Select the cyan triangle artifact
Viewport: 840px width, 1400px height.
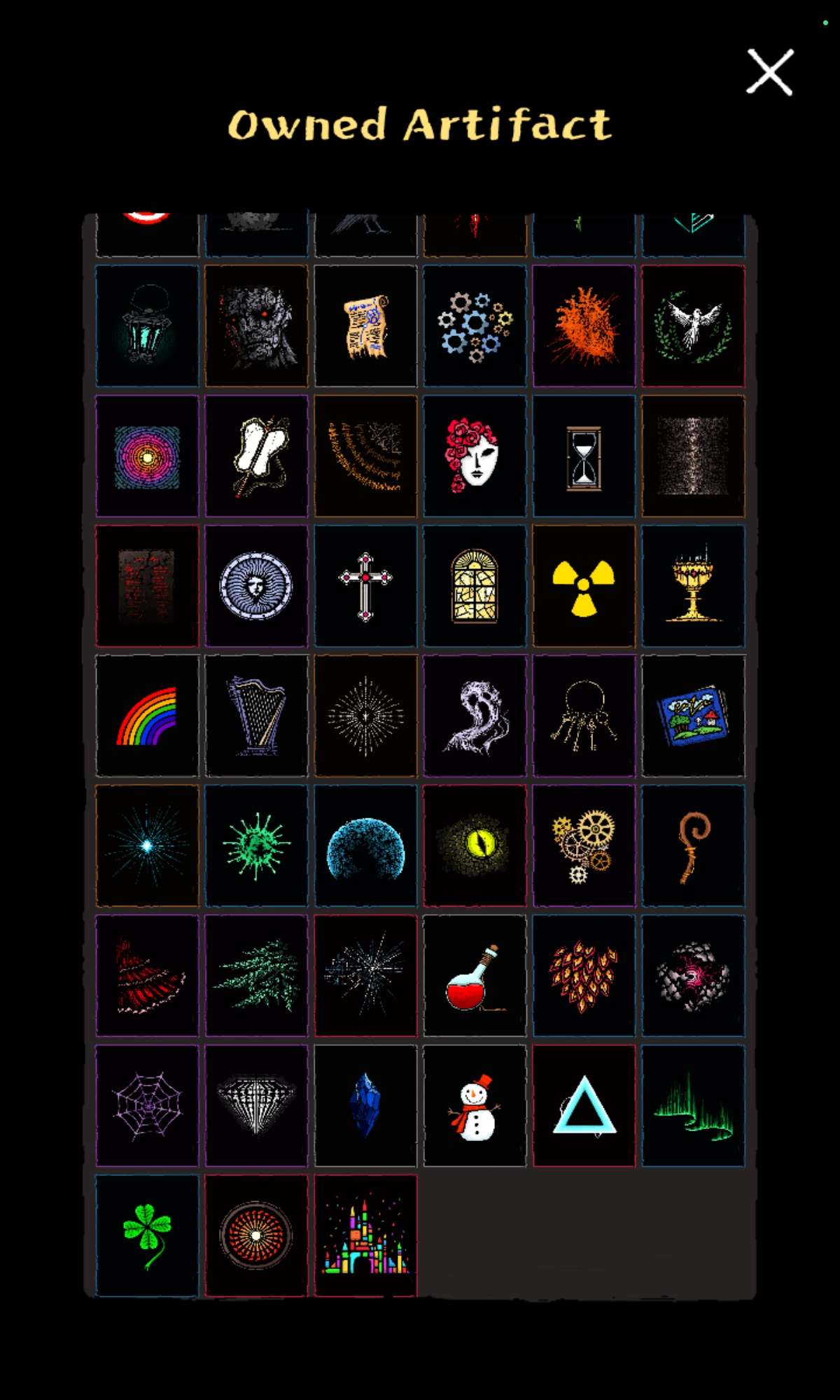point(584,1106)
